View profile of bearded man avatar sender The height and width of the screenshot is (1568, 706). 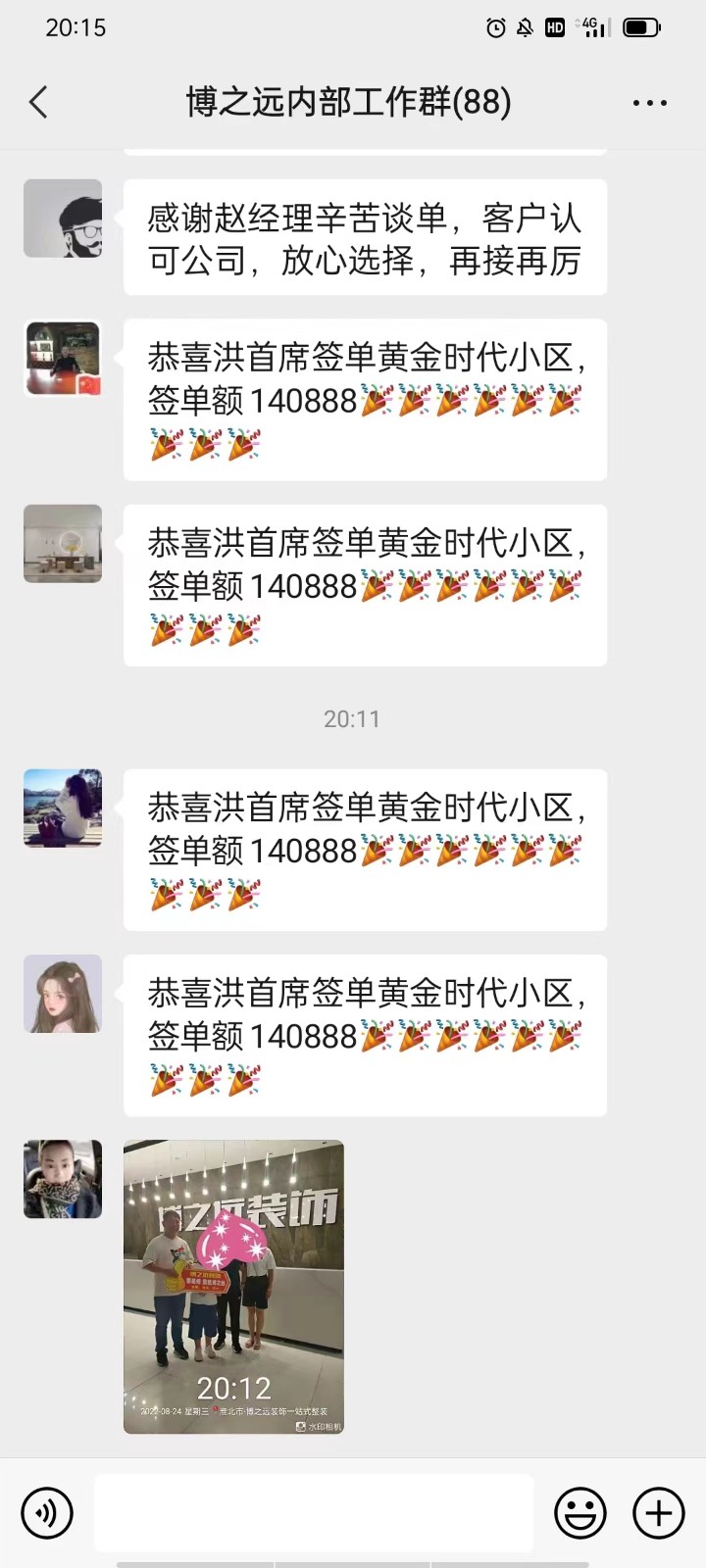pyautogui.click(x=63, y=219)
